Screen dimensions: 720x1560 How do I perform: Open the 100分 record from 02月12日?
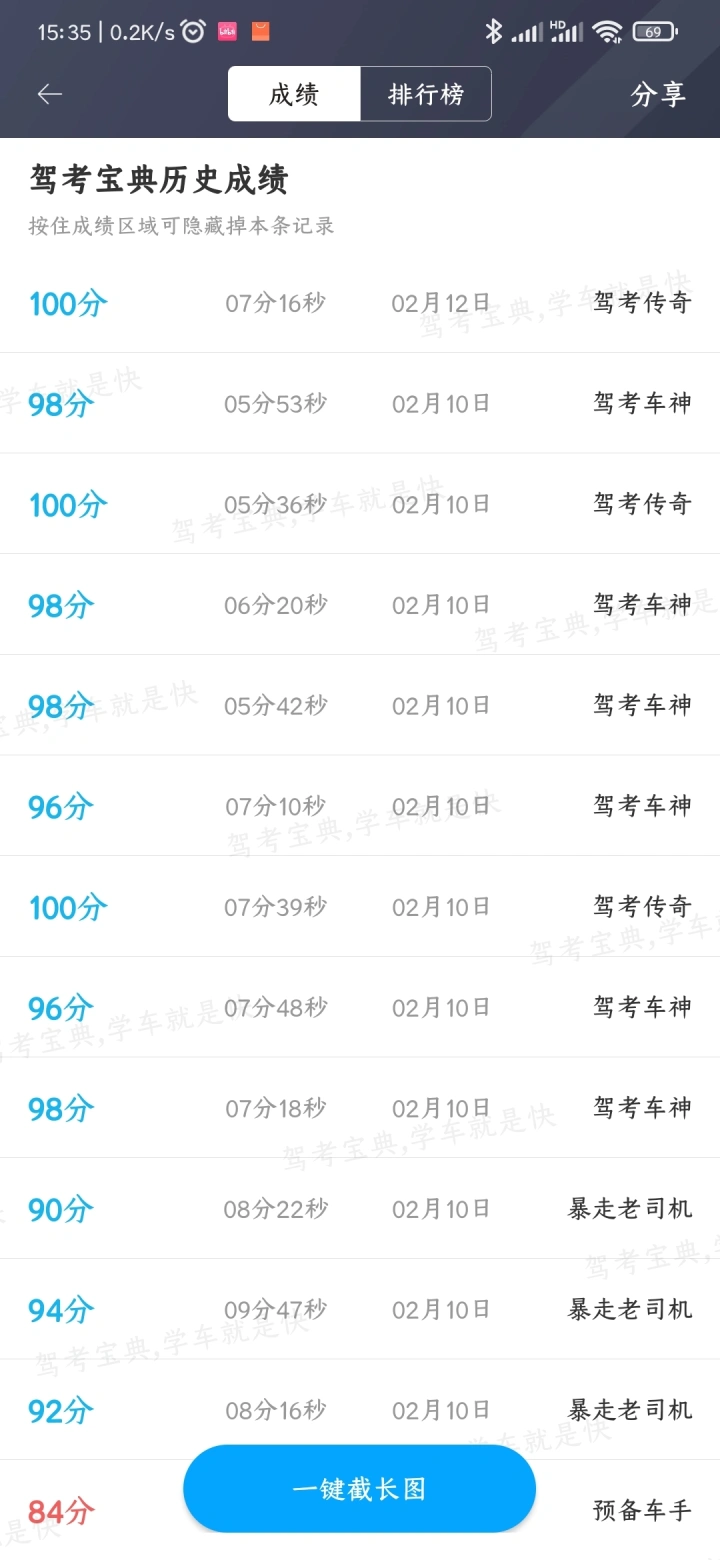[x=360, y=303]
